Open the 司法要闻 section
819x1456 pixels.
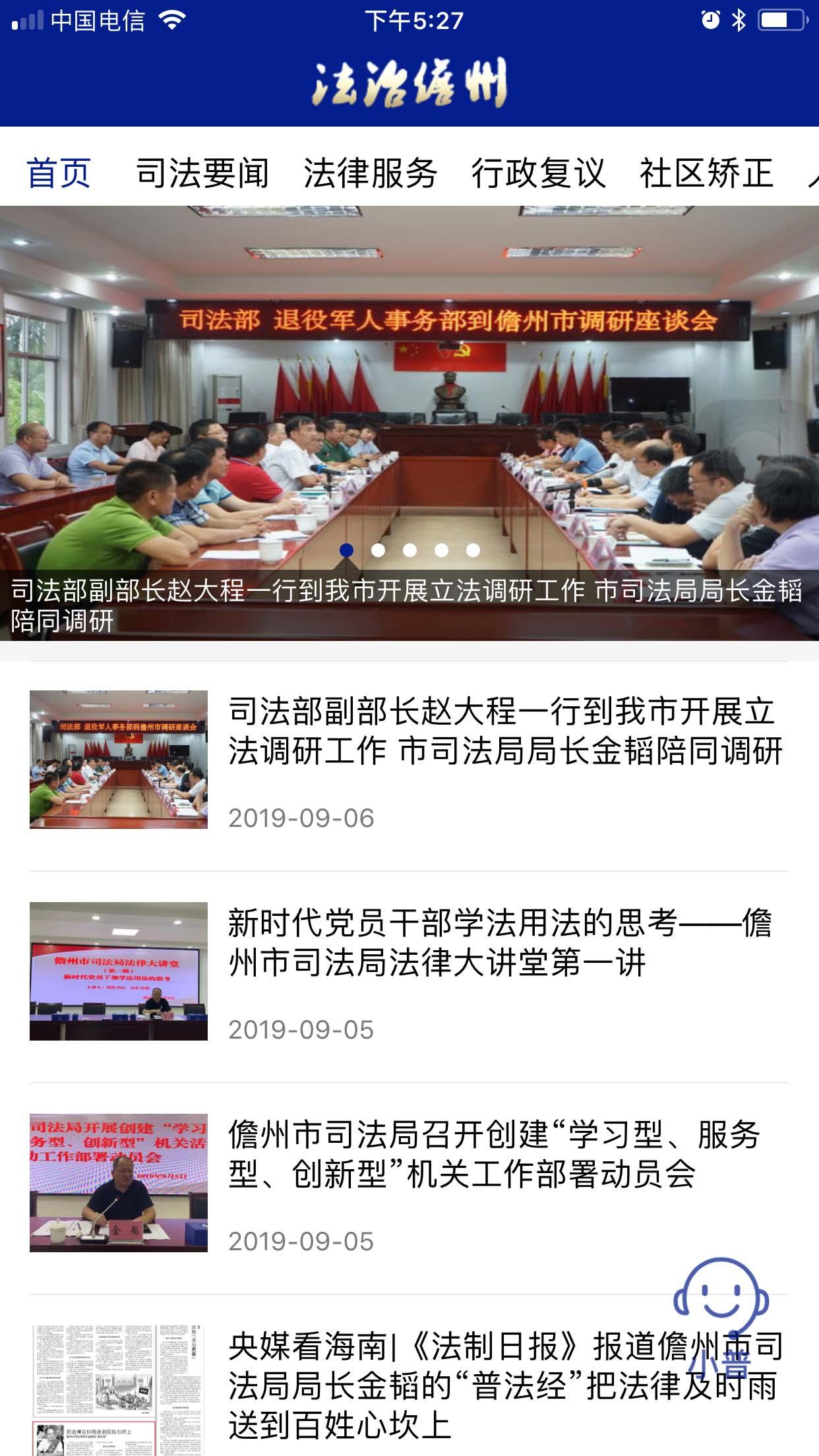click(202, 173)
